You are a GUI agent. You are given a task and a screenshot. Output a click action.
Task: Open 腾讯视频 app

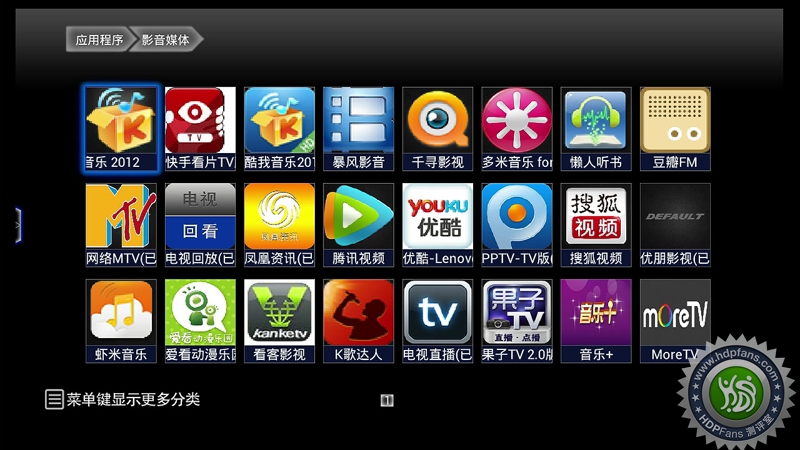358,225
